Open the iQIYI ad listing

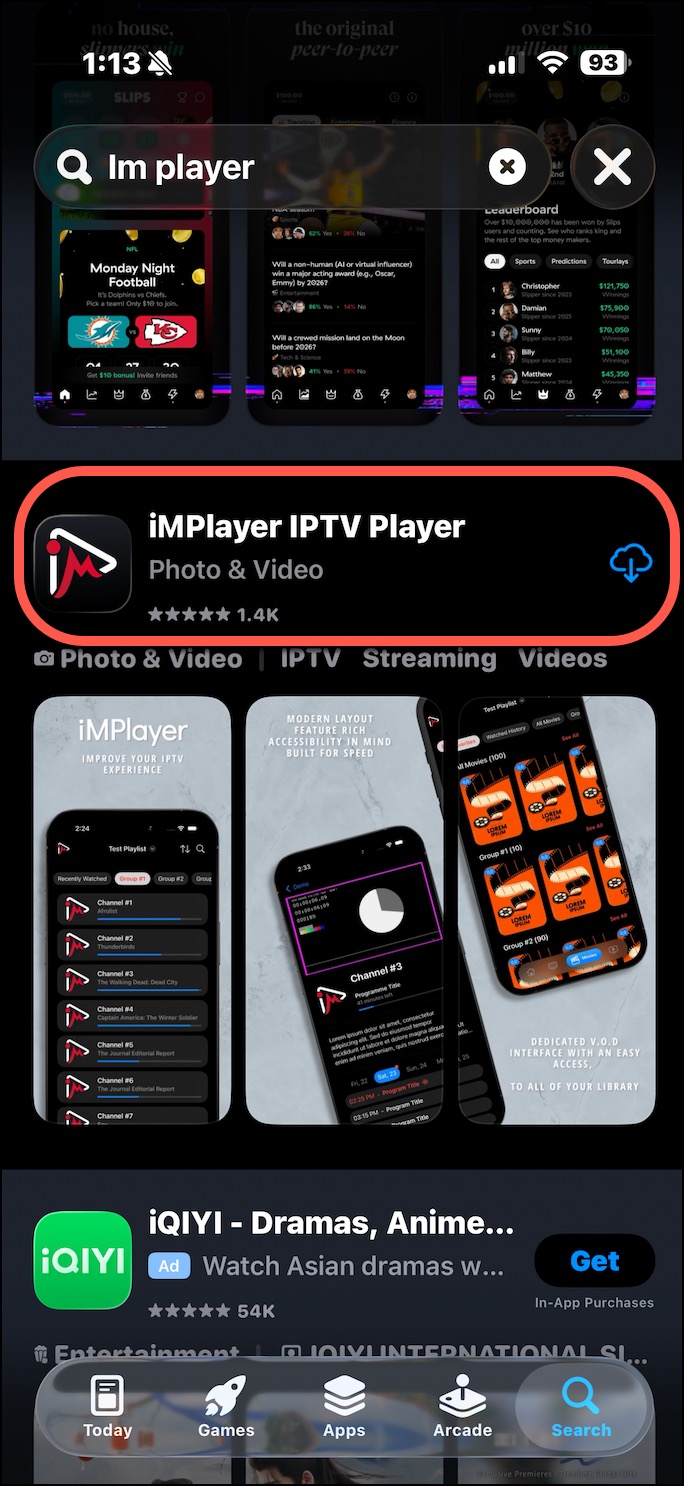[x=330, y=1260]
